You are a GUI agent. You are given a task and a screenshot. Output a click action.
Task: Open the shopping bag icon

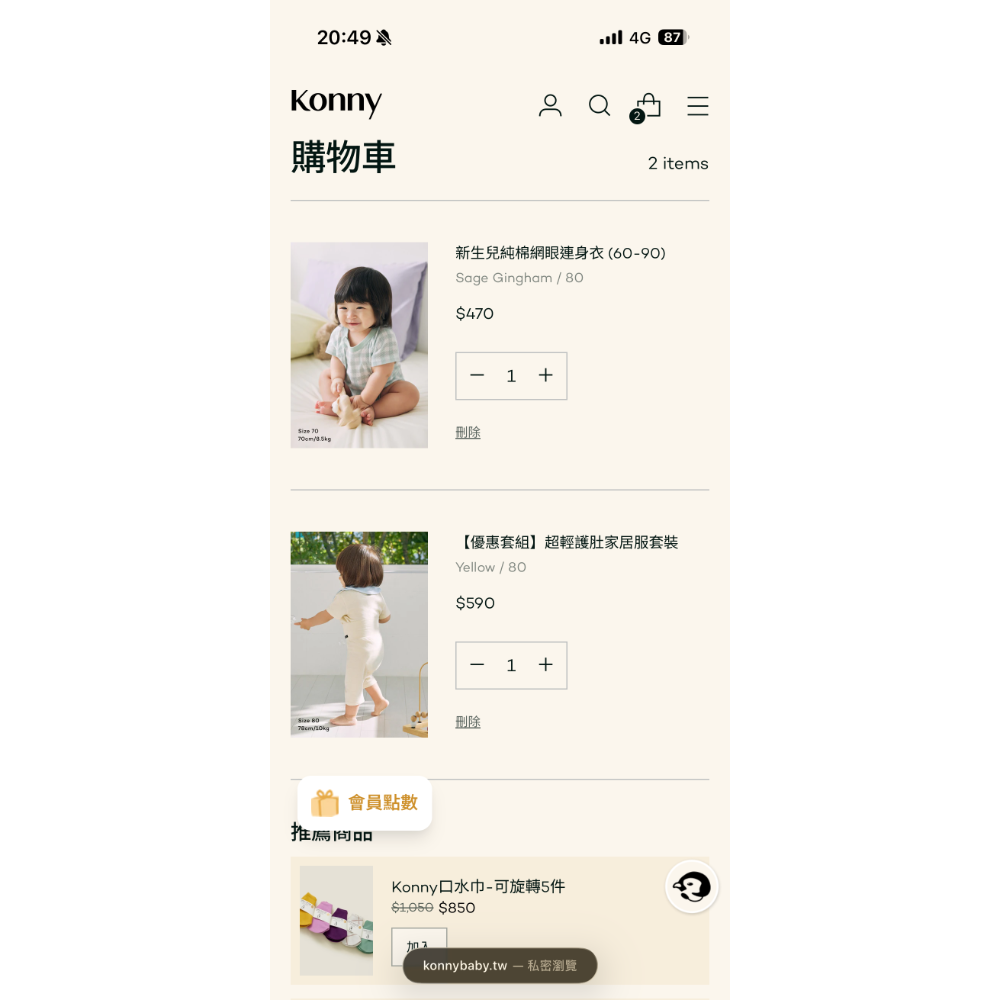coord(648,106)
